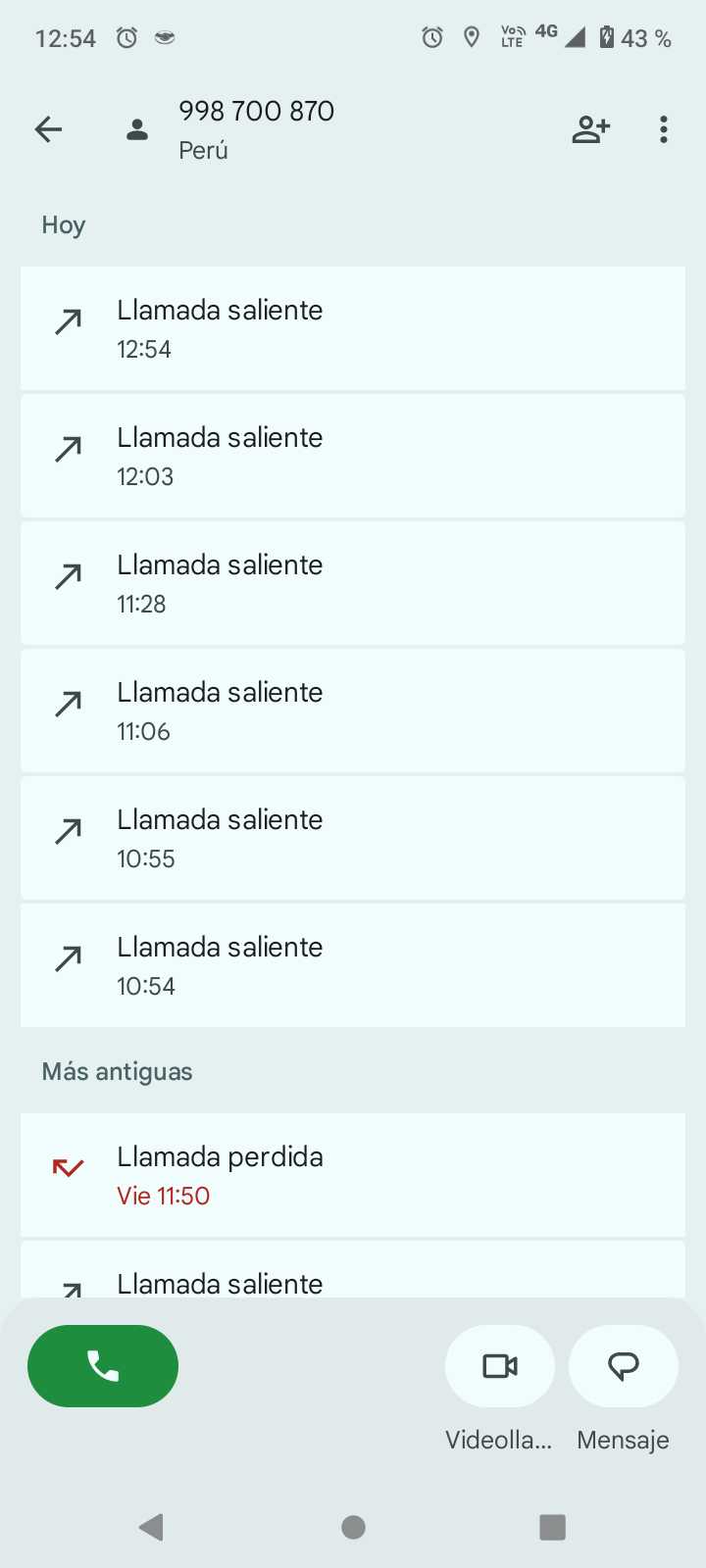Viewport: 706px width, 1568px height.
Task: Select the outgoing call at 10:54
Action: tap(353, 965)
